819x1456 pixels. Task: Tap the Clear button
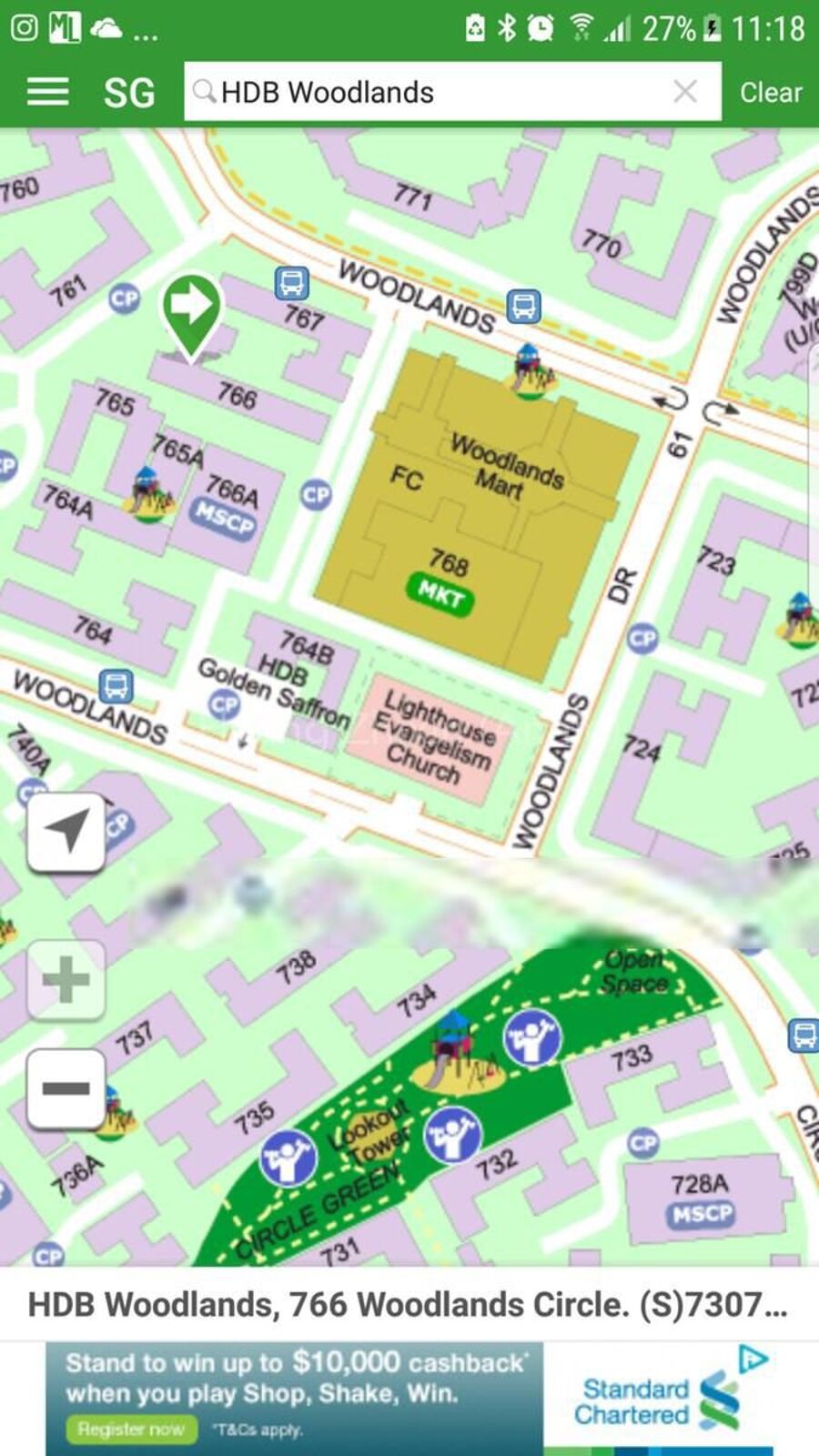coord(770,92)
